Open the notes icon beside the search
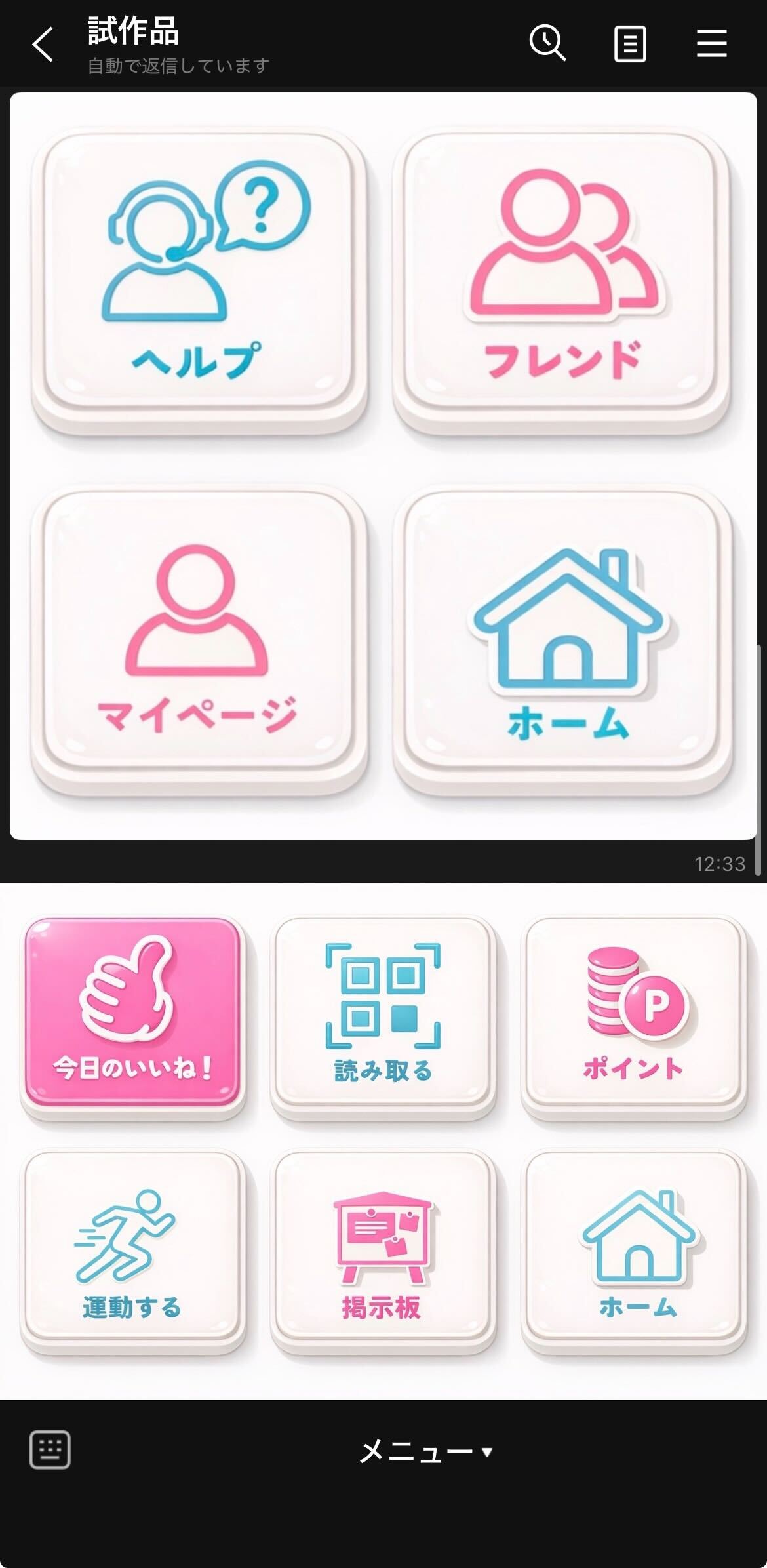The image size is (767, 1568). click(629, 43)
